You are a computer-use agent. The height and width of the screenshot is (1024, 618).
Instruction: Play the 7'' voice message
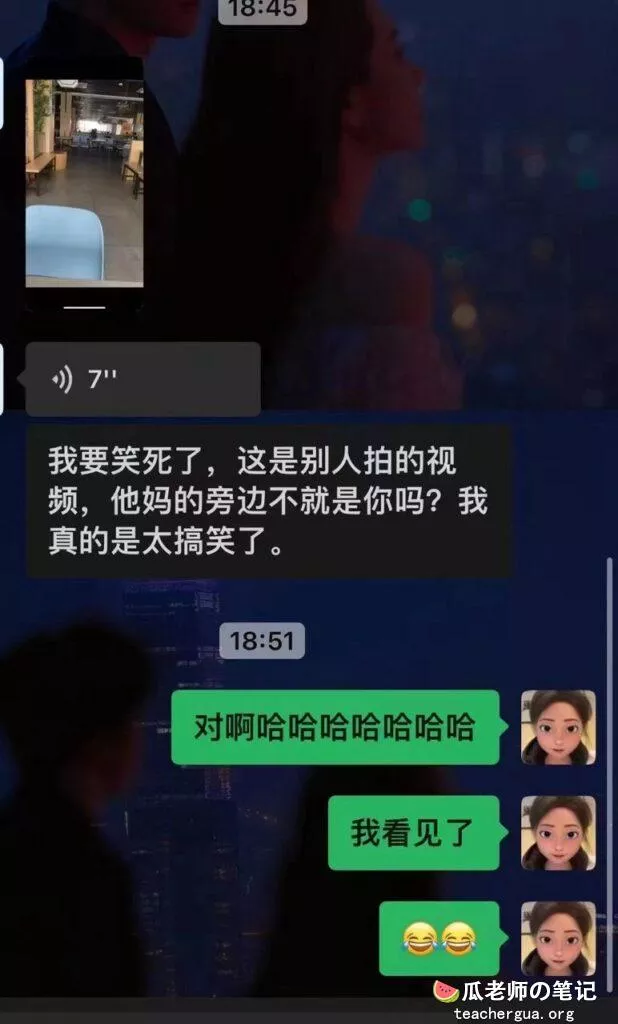click(x=142, y=379)
